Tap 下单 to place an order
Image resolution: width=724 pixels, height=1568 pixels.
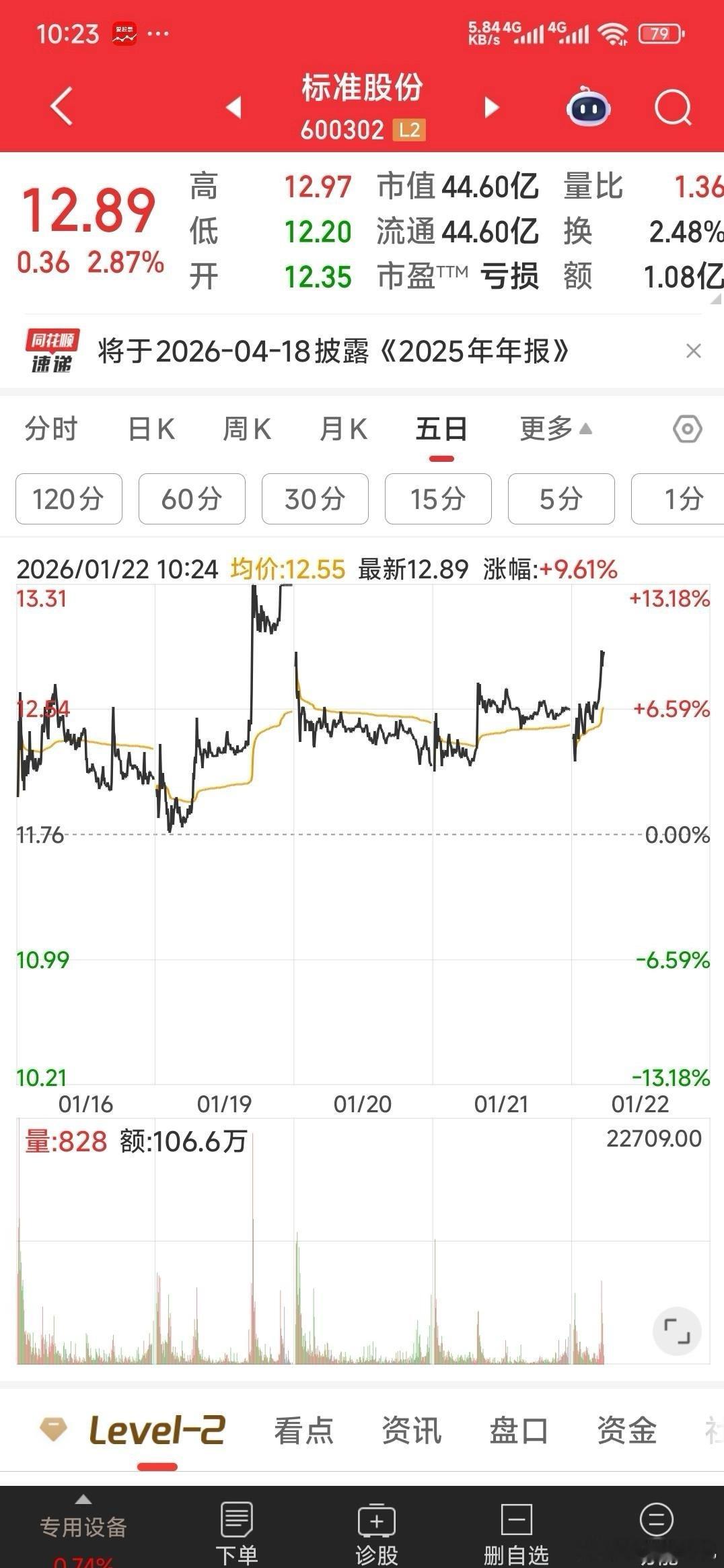click(x=237, y=1534)
